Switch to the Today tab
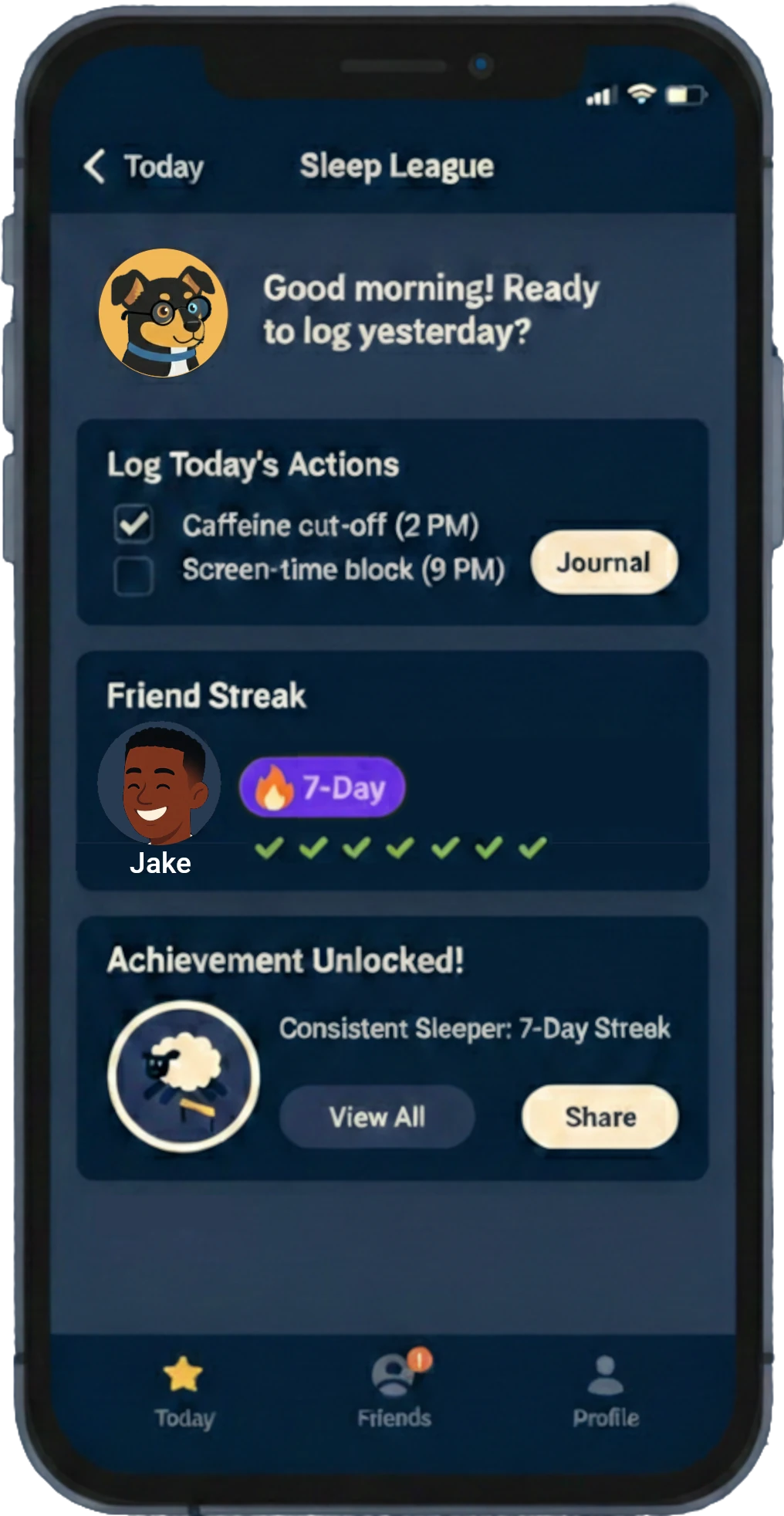The width and height of the screenshot is (784, 1516). 184,1392
